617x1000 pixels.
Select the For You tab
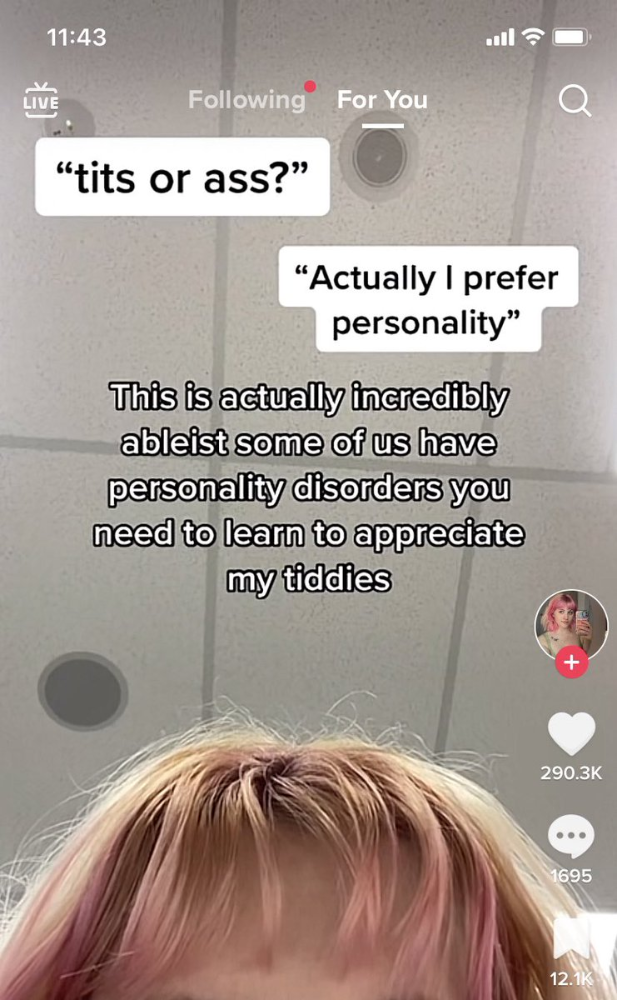(x=382, y=100)
